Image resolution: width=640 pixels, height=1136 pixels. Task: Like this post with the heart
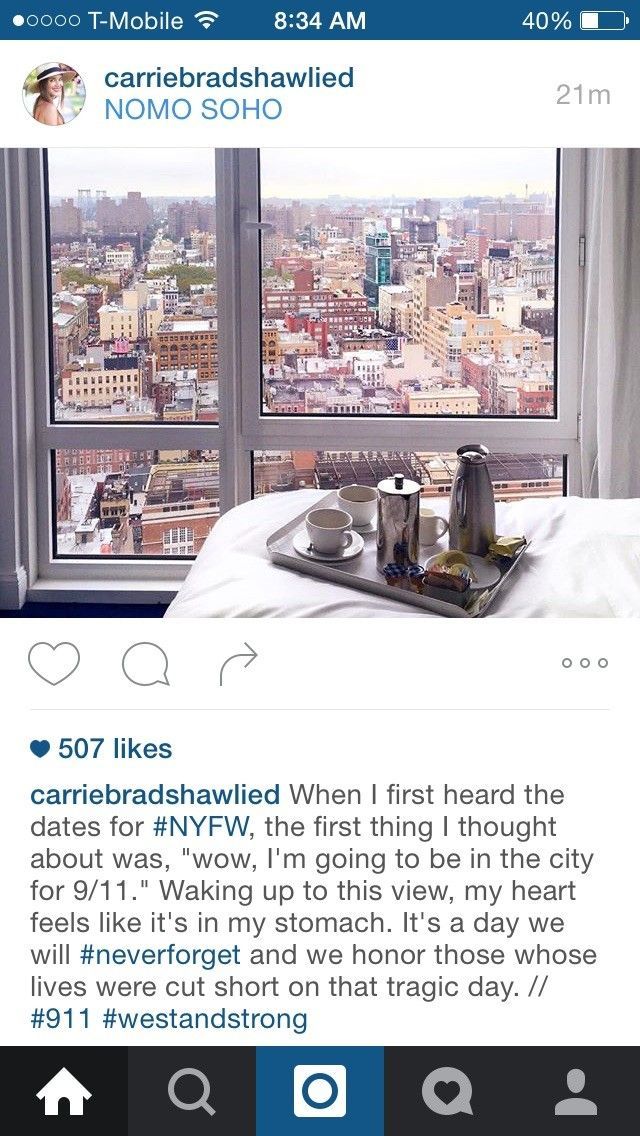[x=54, y=664]
